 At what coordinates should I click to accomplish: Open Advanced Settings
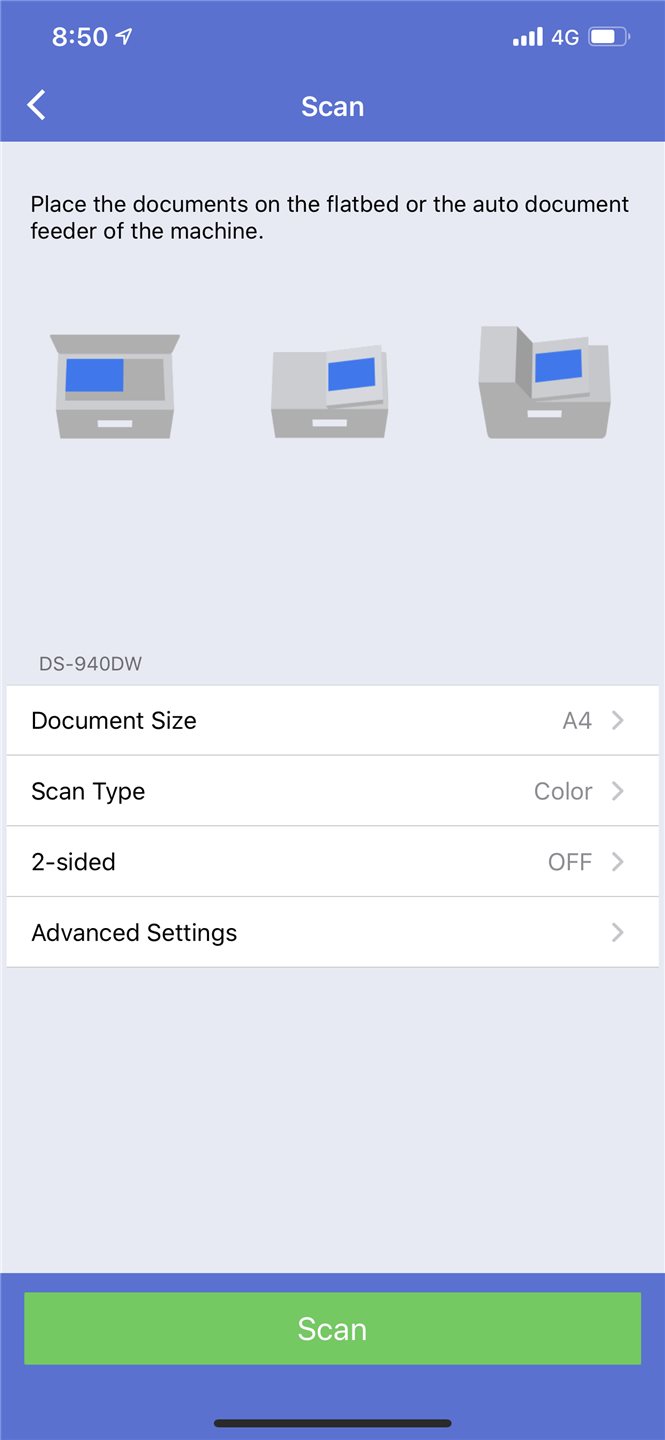point(332,933)
